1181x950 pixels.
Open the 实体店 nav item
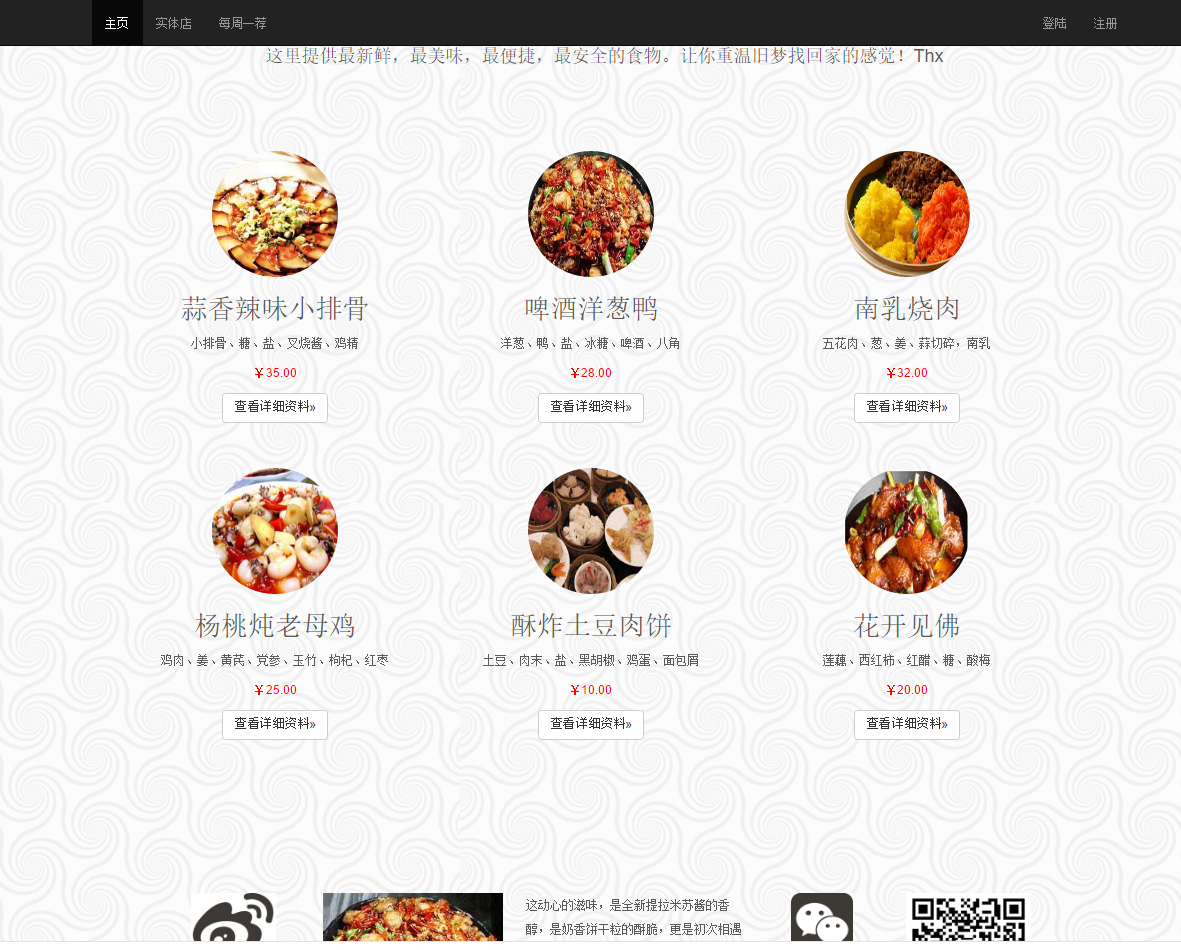click(x=173, y=23)
